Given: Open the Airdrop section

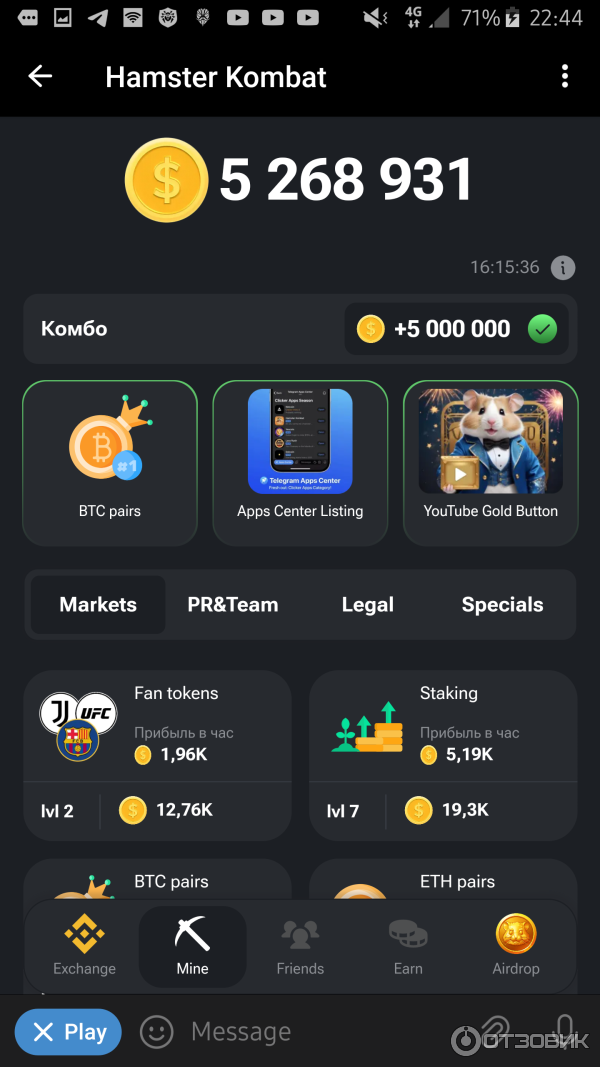Looking at the screenshot, I should [516, 946].
